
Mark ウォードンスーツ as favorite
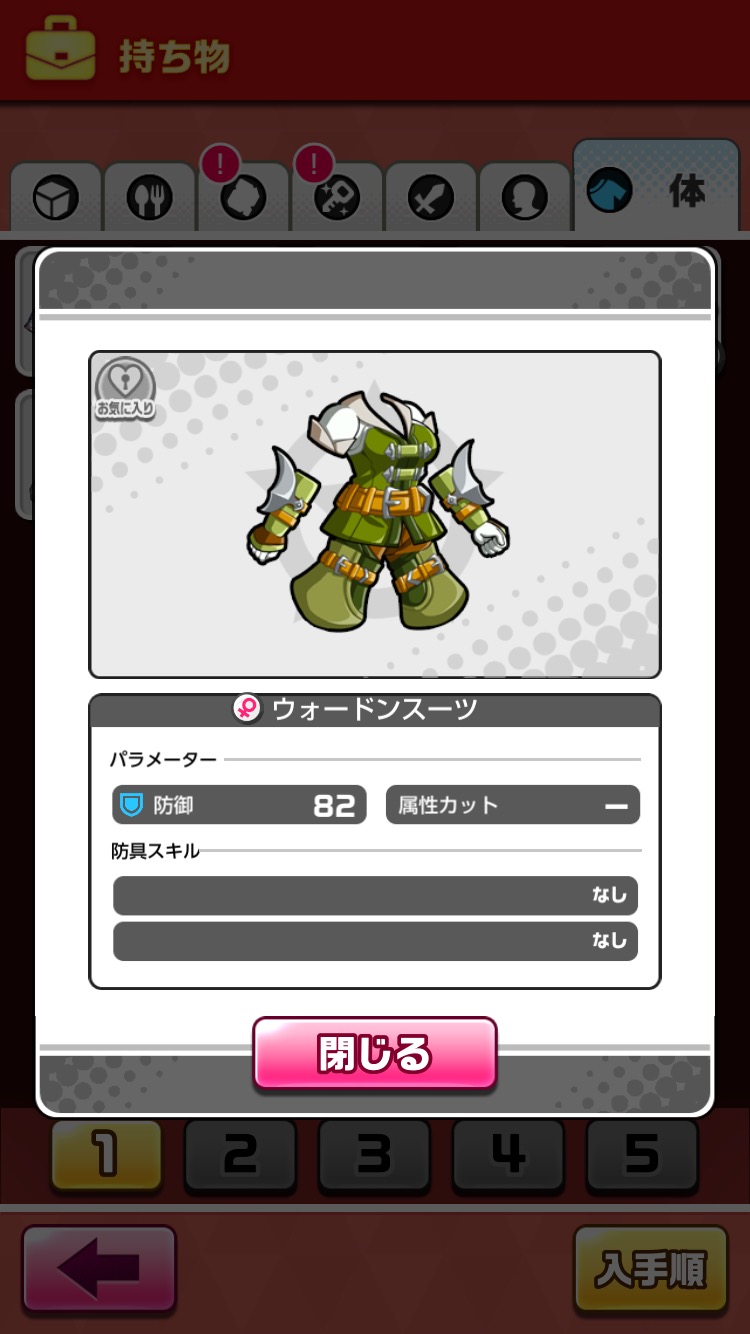[125, 388]
